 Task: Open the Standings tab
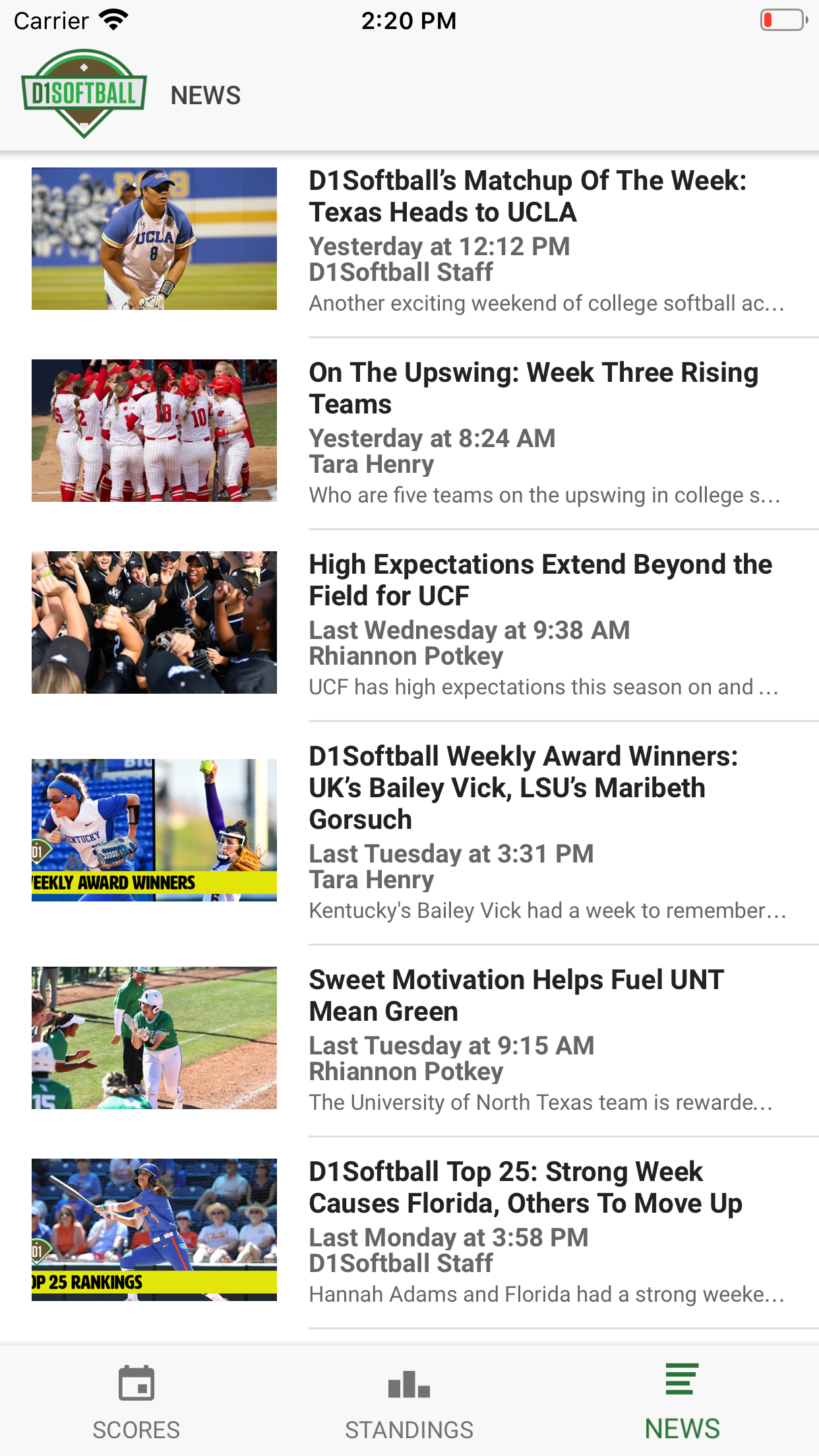tap(409, 1401)
